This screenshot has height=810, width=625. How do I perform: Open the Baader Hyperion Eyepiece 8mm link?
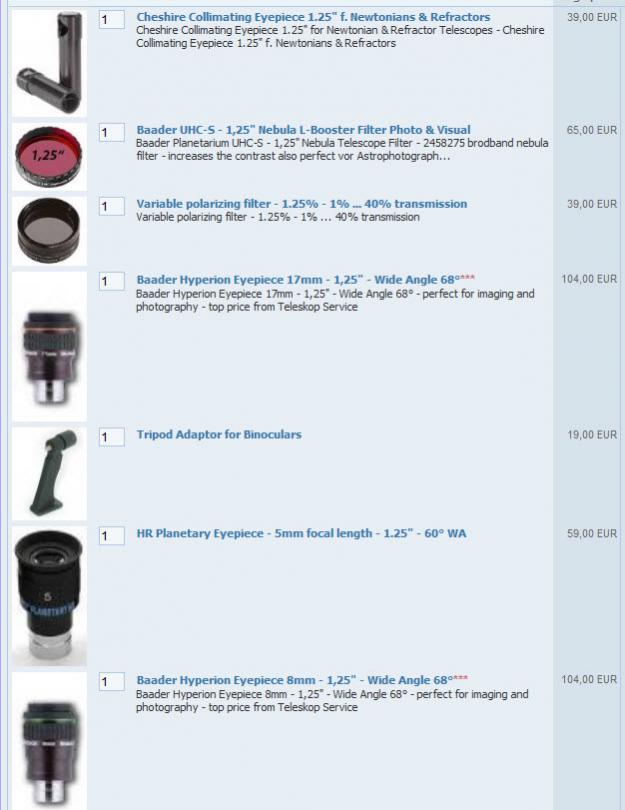(302, 680)
